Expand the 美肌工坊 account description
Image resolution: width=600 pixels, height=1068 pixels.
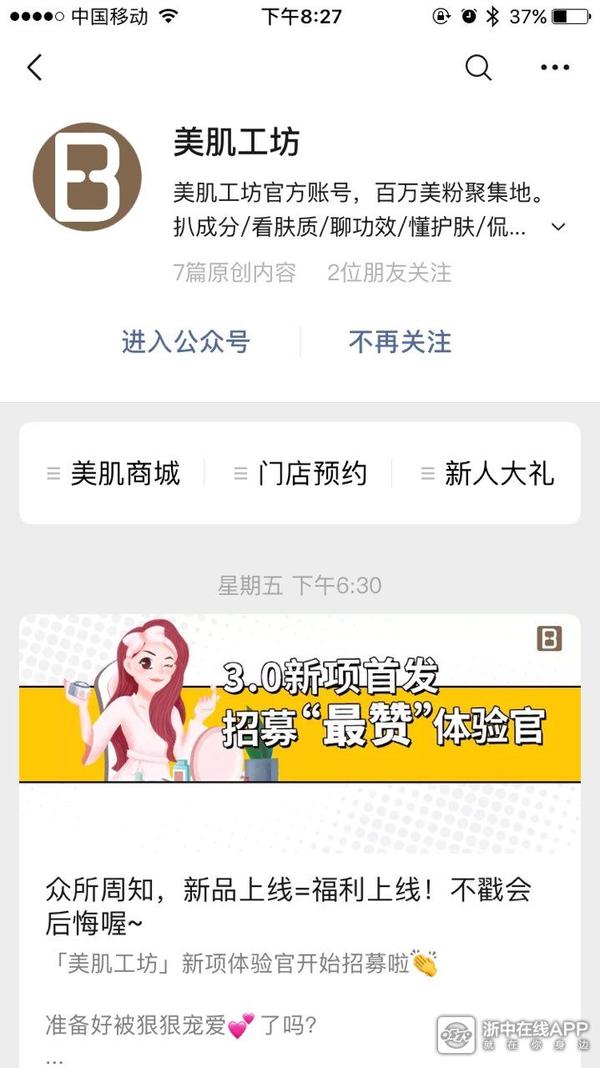pyautogui.click(x=558, y=227)
